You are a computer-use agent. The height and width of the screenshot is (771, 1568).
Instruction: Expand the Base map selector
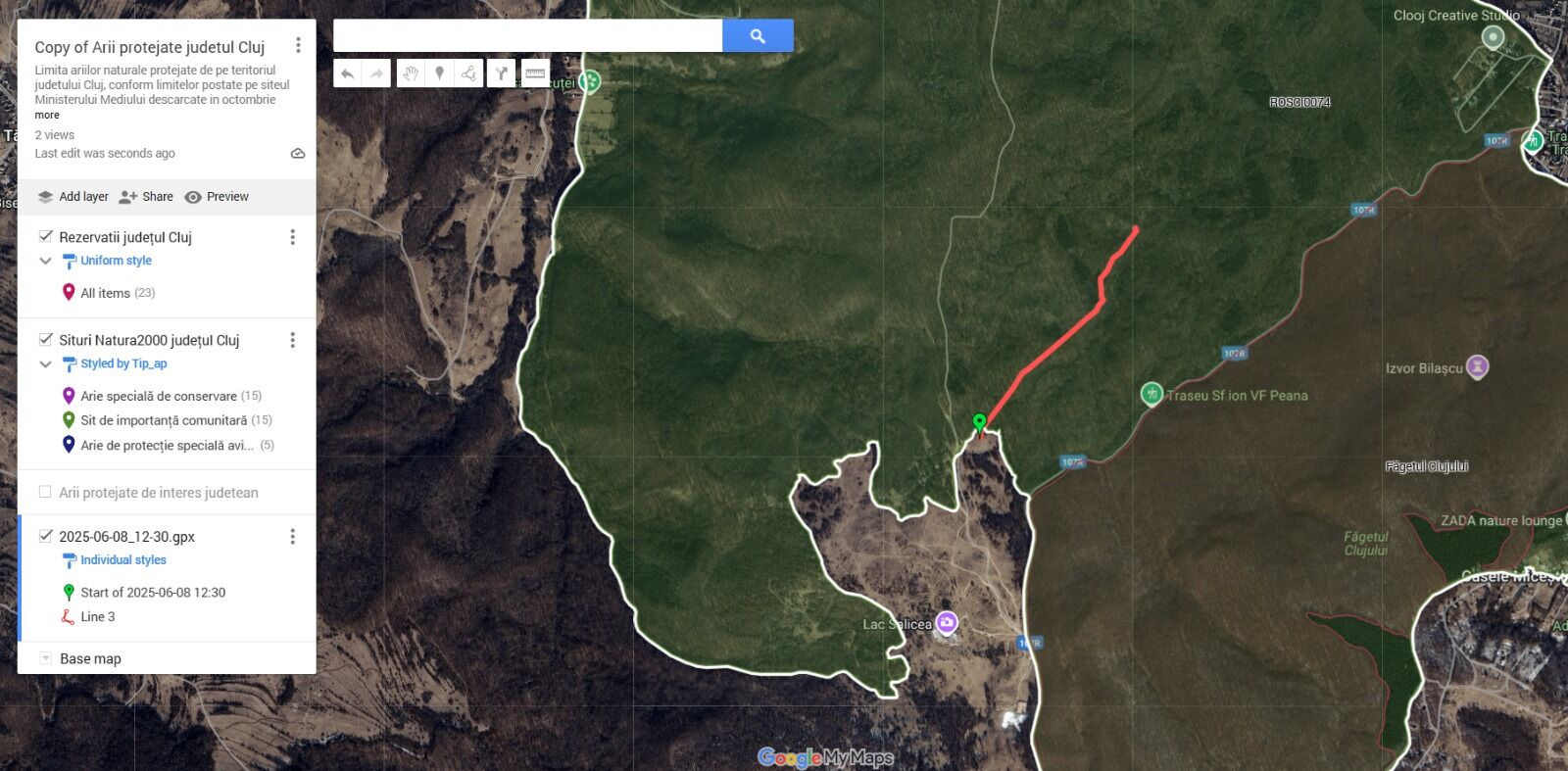(x=45, y=658)
